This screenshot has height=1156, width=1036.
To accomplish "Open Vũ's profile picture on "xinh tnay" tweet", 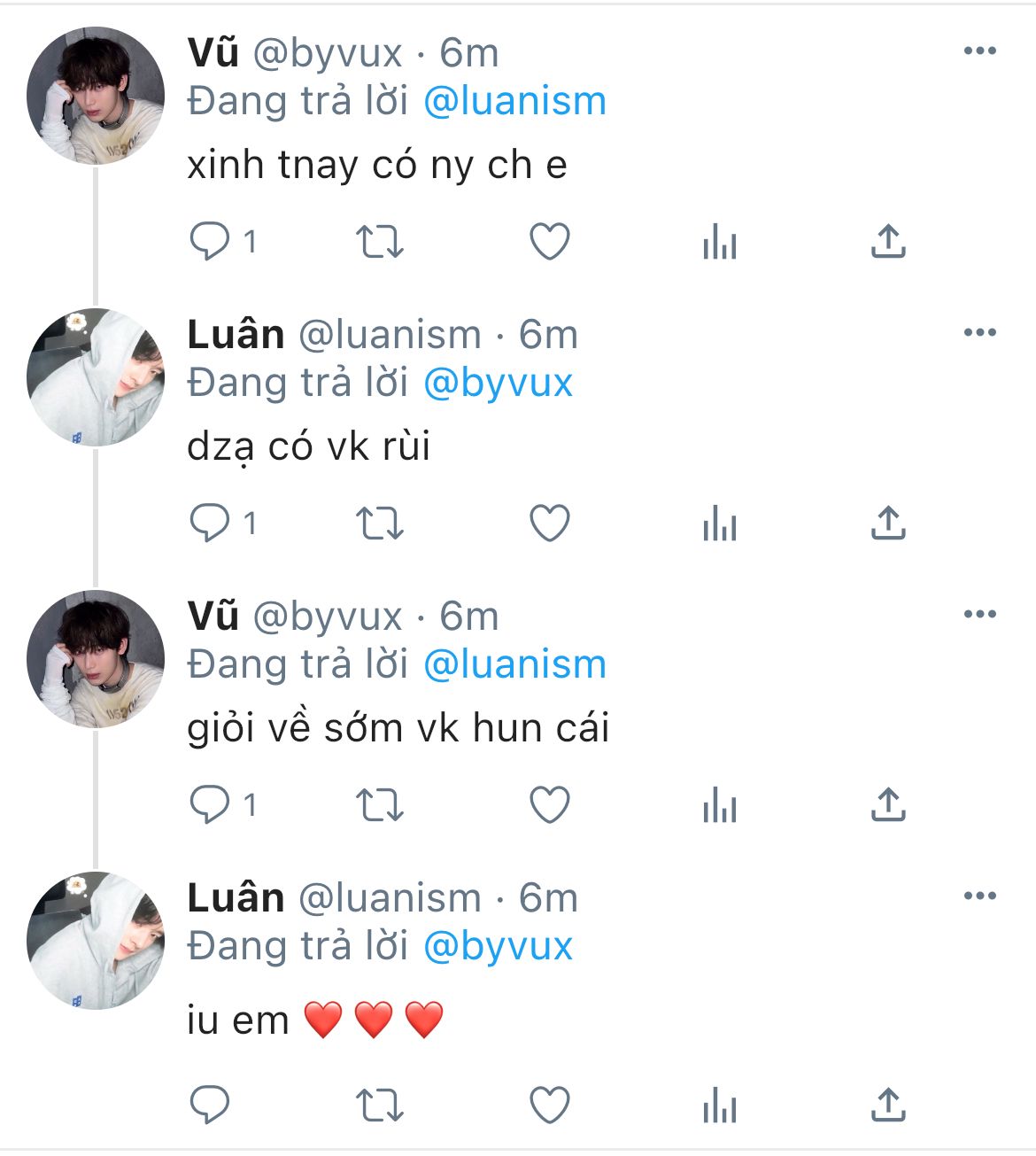I will click(96, 96).
